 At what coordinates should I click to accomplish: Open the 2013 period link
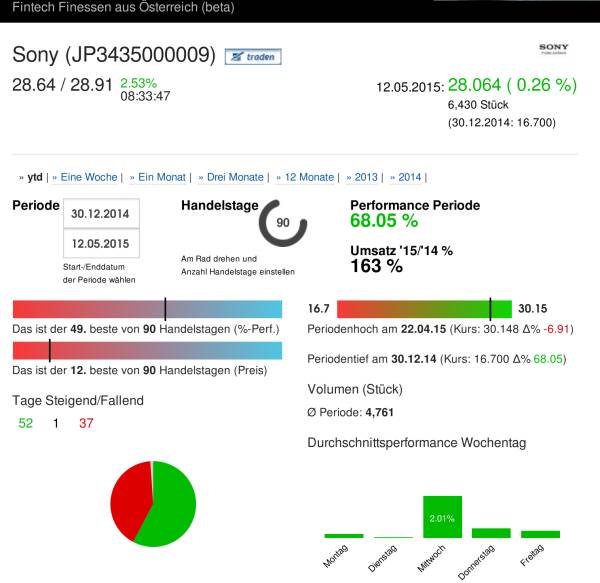point(366,177)
